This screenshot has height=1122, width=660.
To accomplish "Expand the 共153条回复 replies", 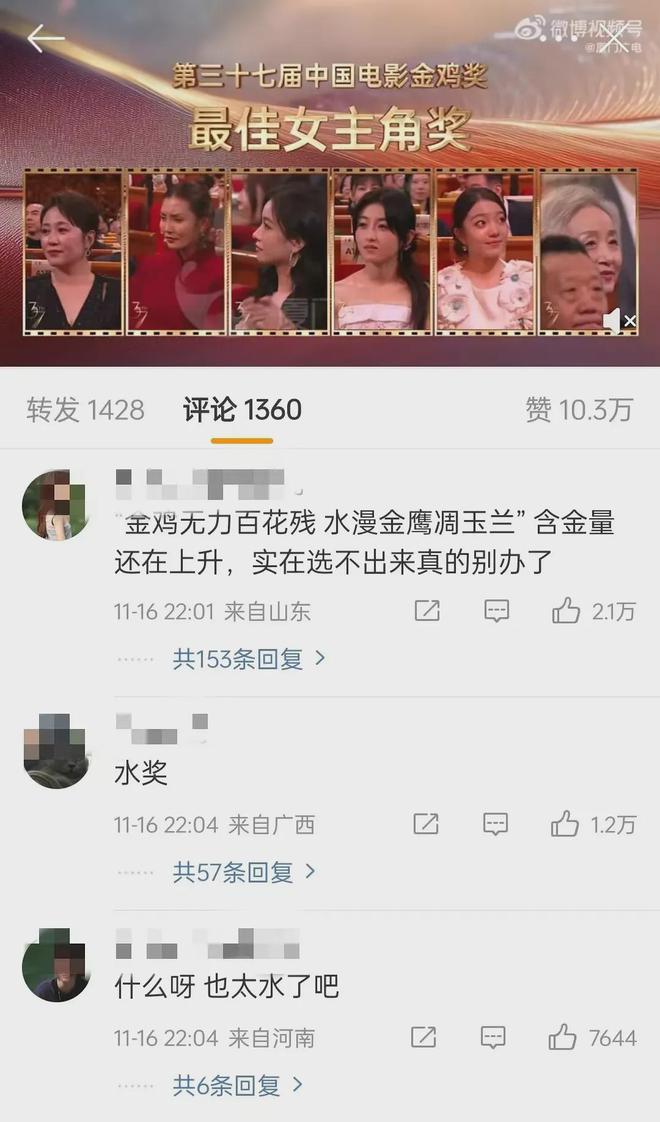I will [248, 658].
